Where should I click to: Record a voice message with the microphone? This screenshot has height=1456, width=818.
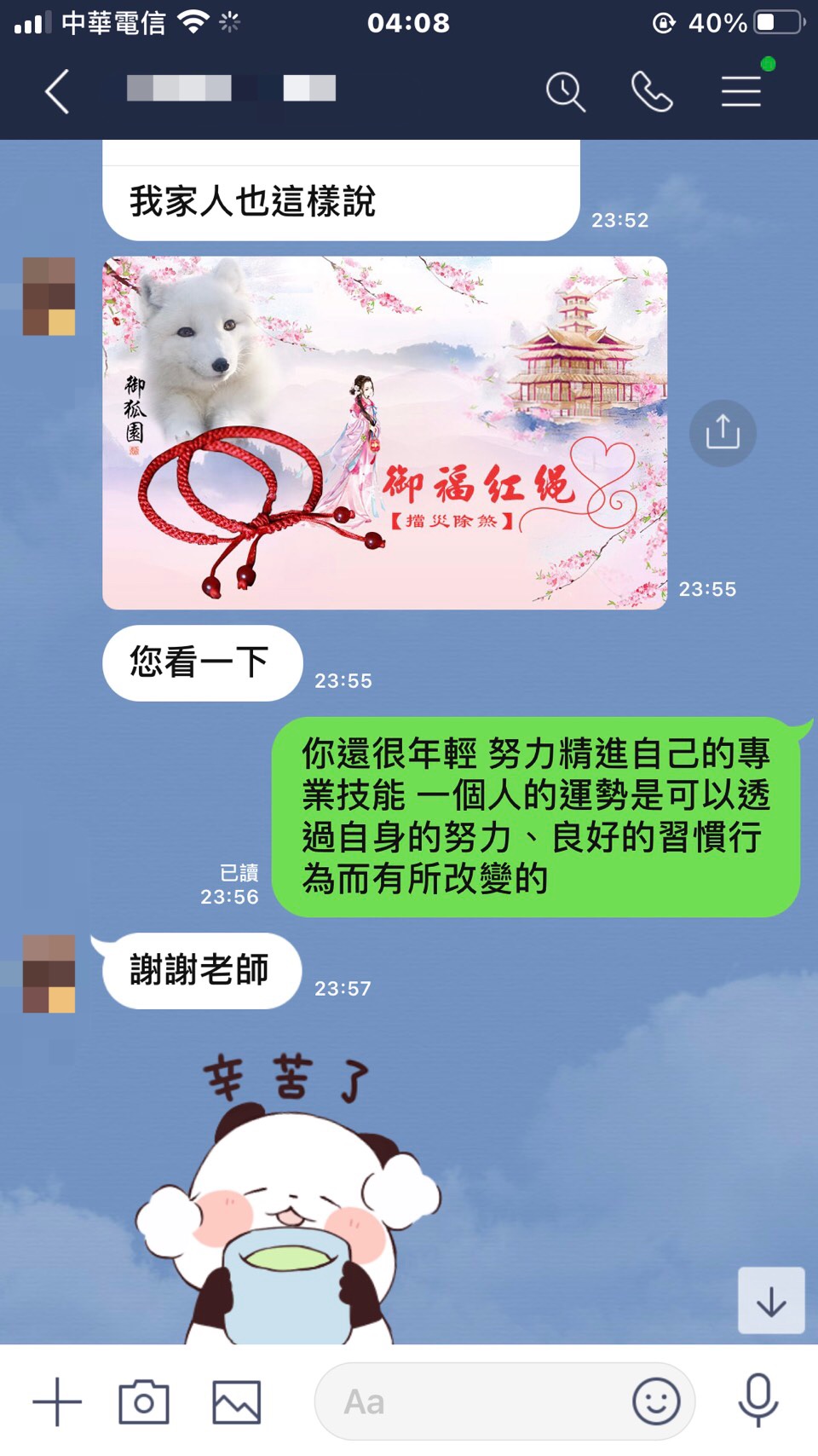(758, 1400)
